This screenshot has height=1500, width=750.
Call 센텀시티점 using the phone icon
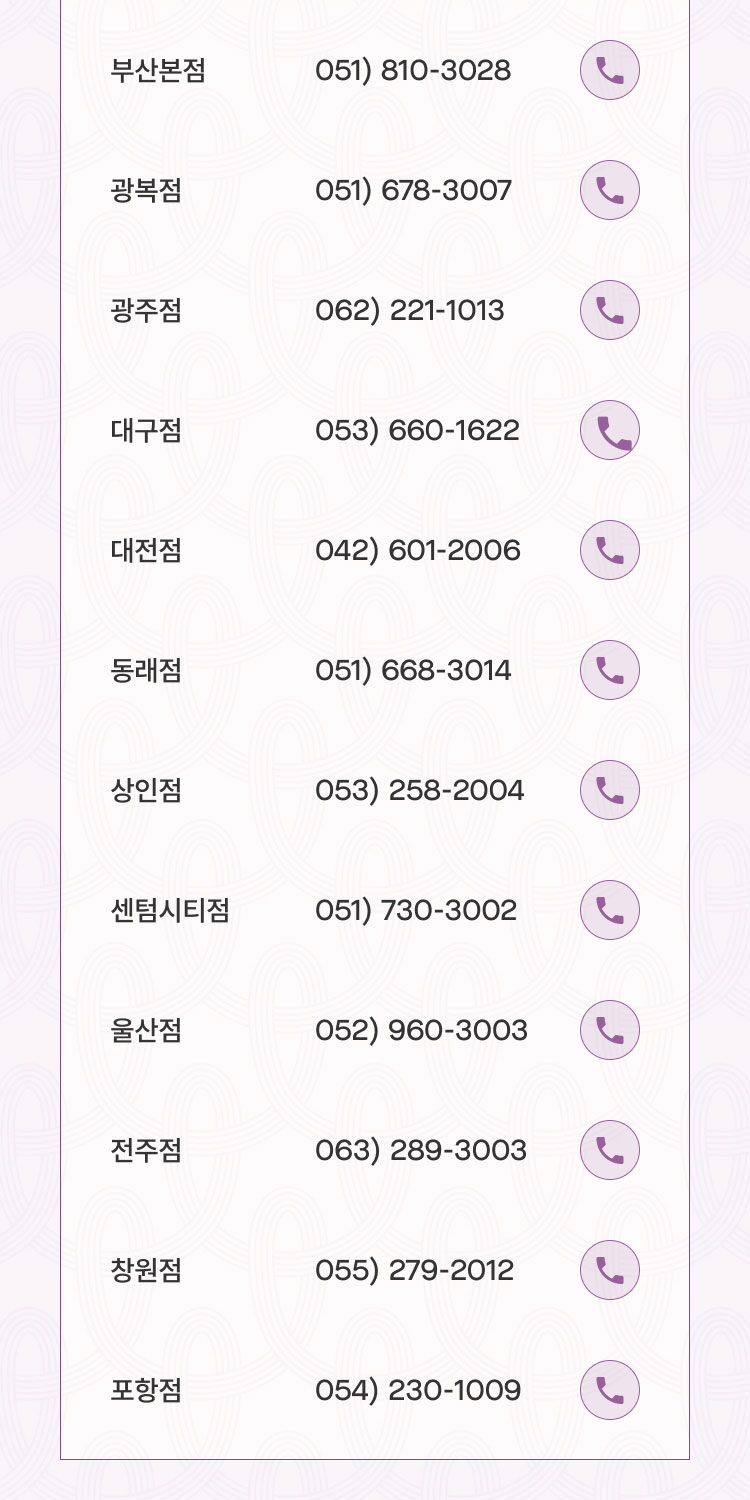pyautogui.click(x=610, y=910)
